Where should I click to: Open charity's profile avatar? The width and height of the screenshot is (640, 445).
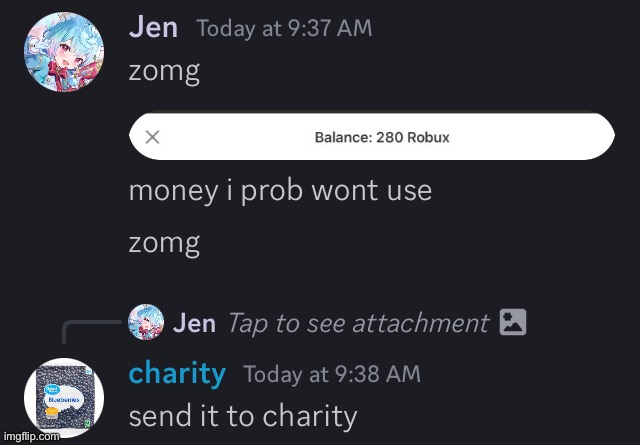pyautogui.click(x=64, y=397)
